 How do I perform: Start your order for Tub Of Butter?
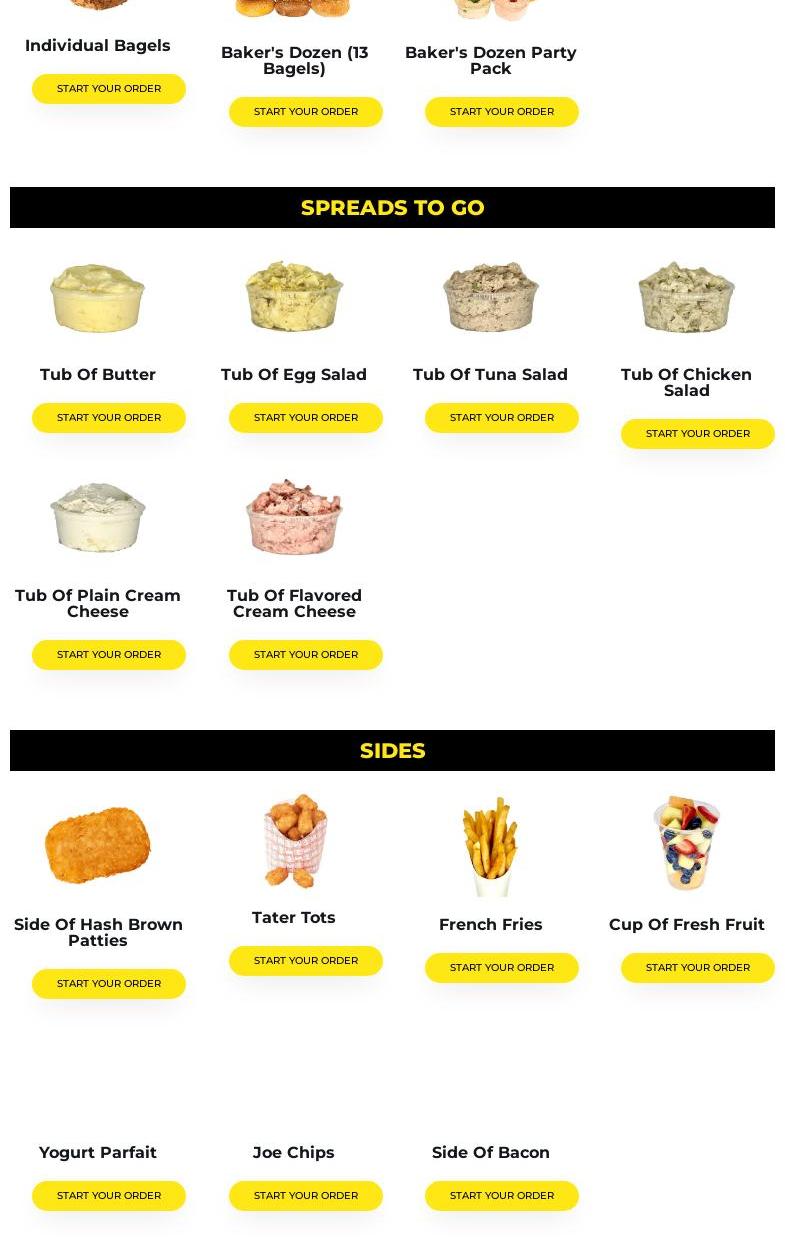pos(109,418)
